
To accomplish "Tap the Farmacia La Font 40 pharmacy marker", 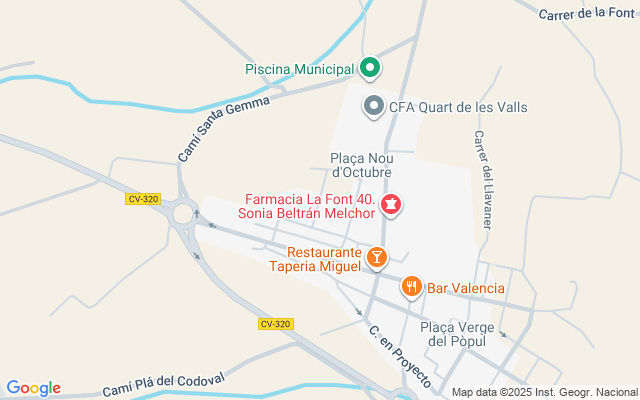I will pyautogui.click(x=390, y=205).
